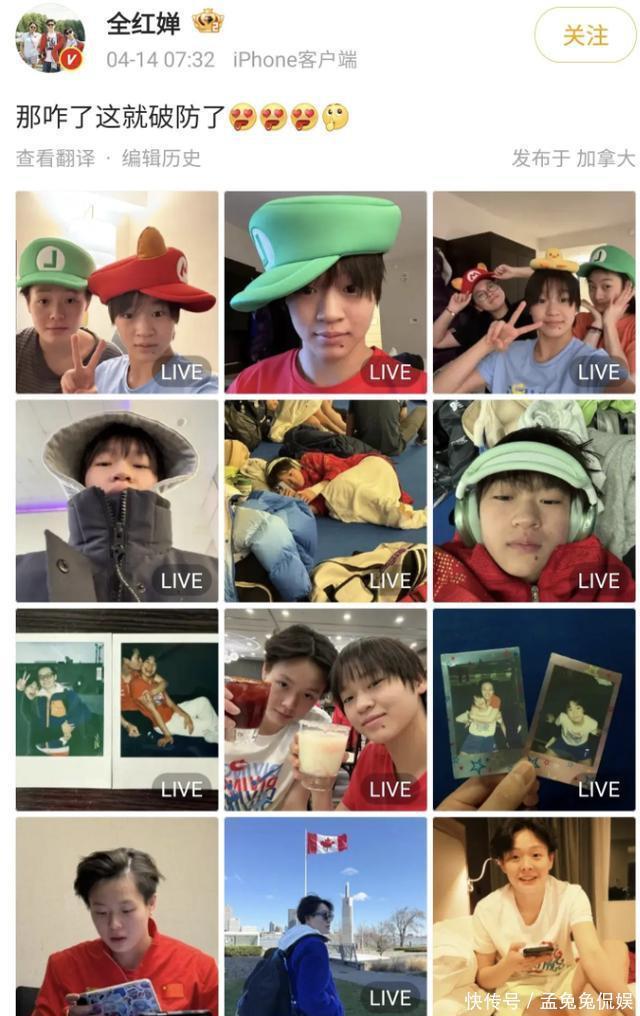640x1016 pixels.
Task: Enlarge the photo of the zipped hooded jacket
Action: [x=117, y=500]
